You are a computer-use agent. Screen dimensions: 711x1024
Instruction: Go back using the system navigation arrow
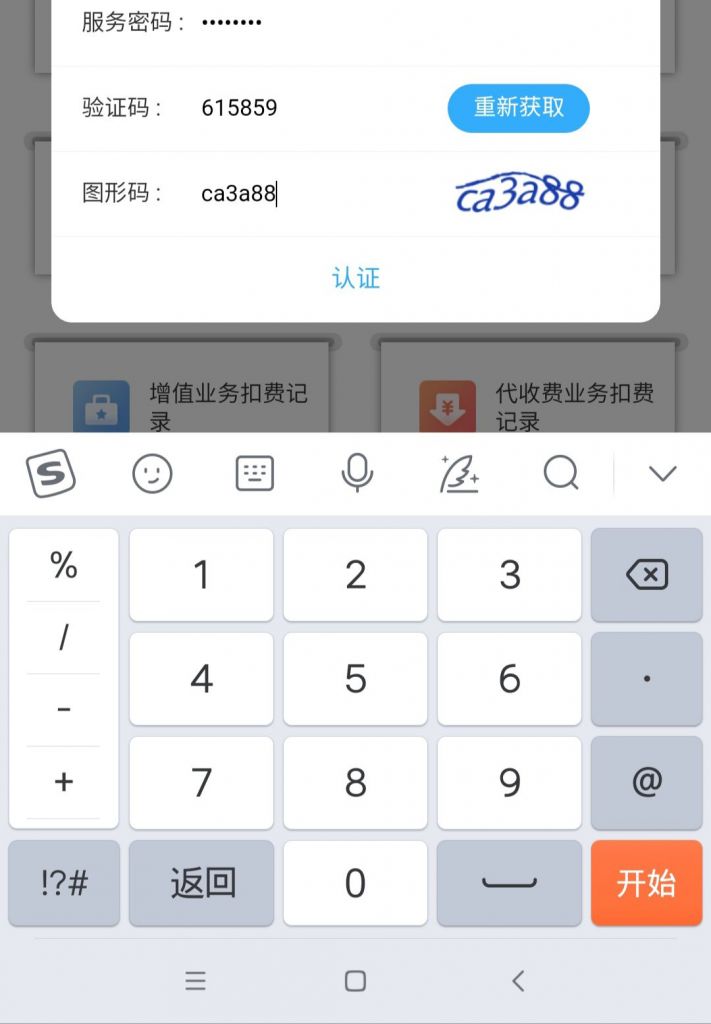(x=518, y=981)
